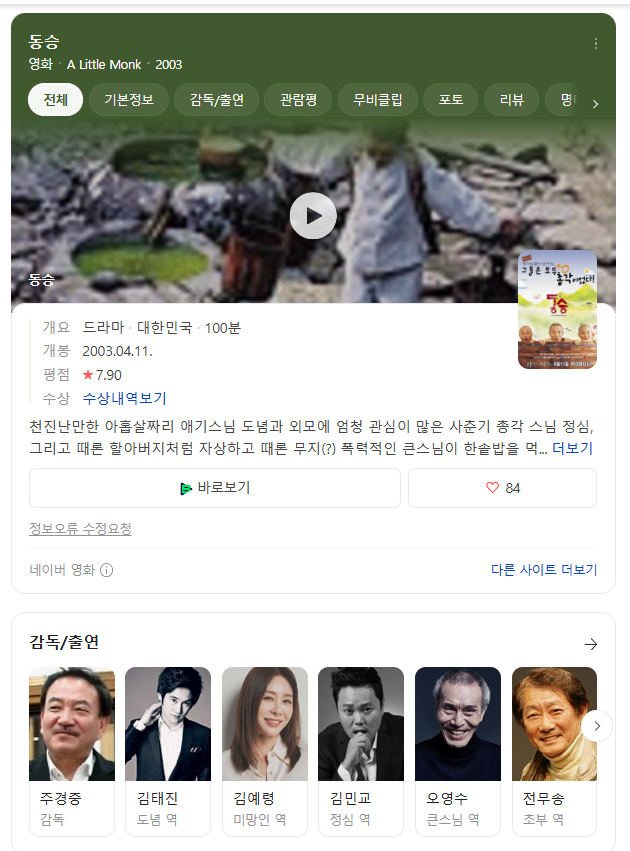Screen dimensions: 630x851
Task: Tap the 바로보기 watch button
Action: [x=215, y=488]
